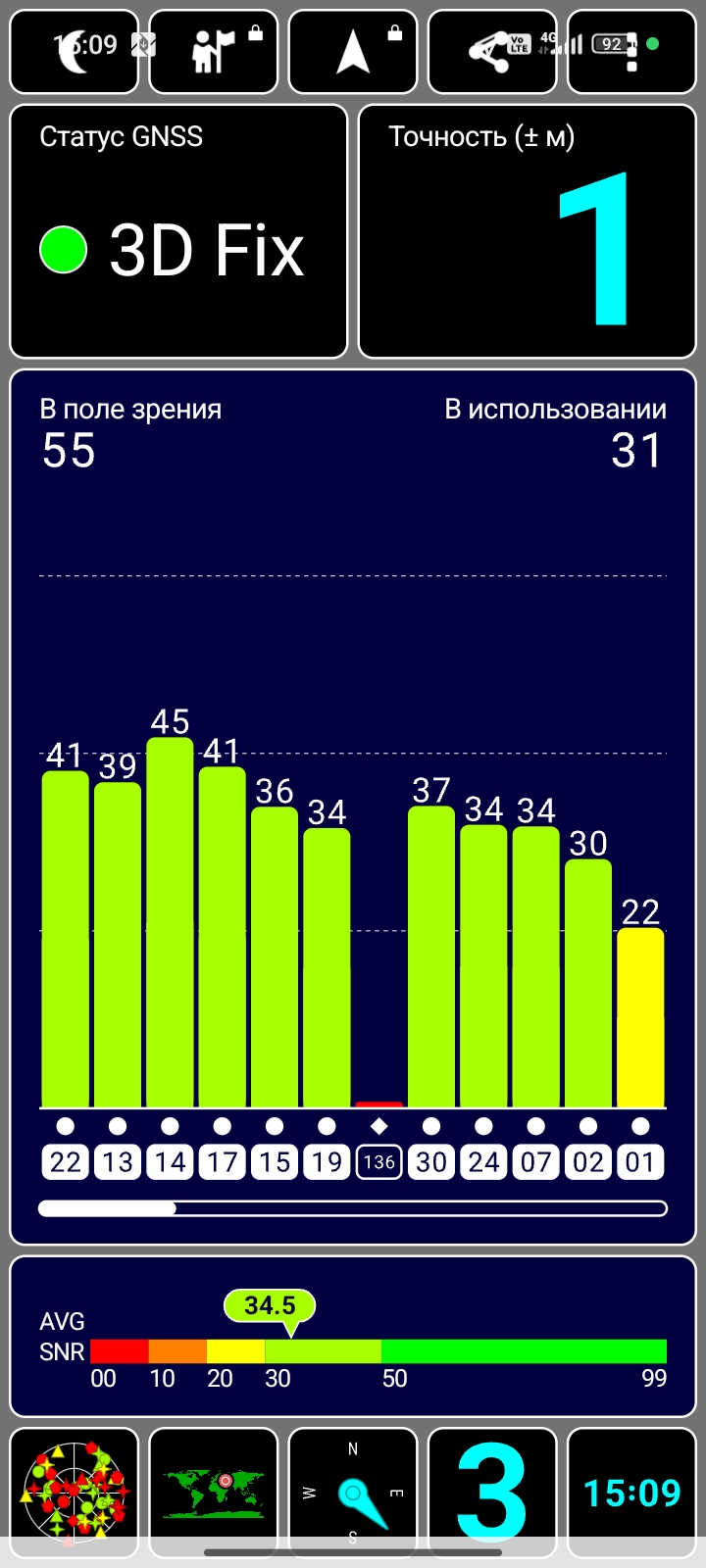Screen dimensions: 706x1568
Task: Open the three-dot overflow menu
Action: (x=631, y=52)
